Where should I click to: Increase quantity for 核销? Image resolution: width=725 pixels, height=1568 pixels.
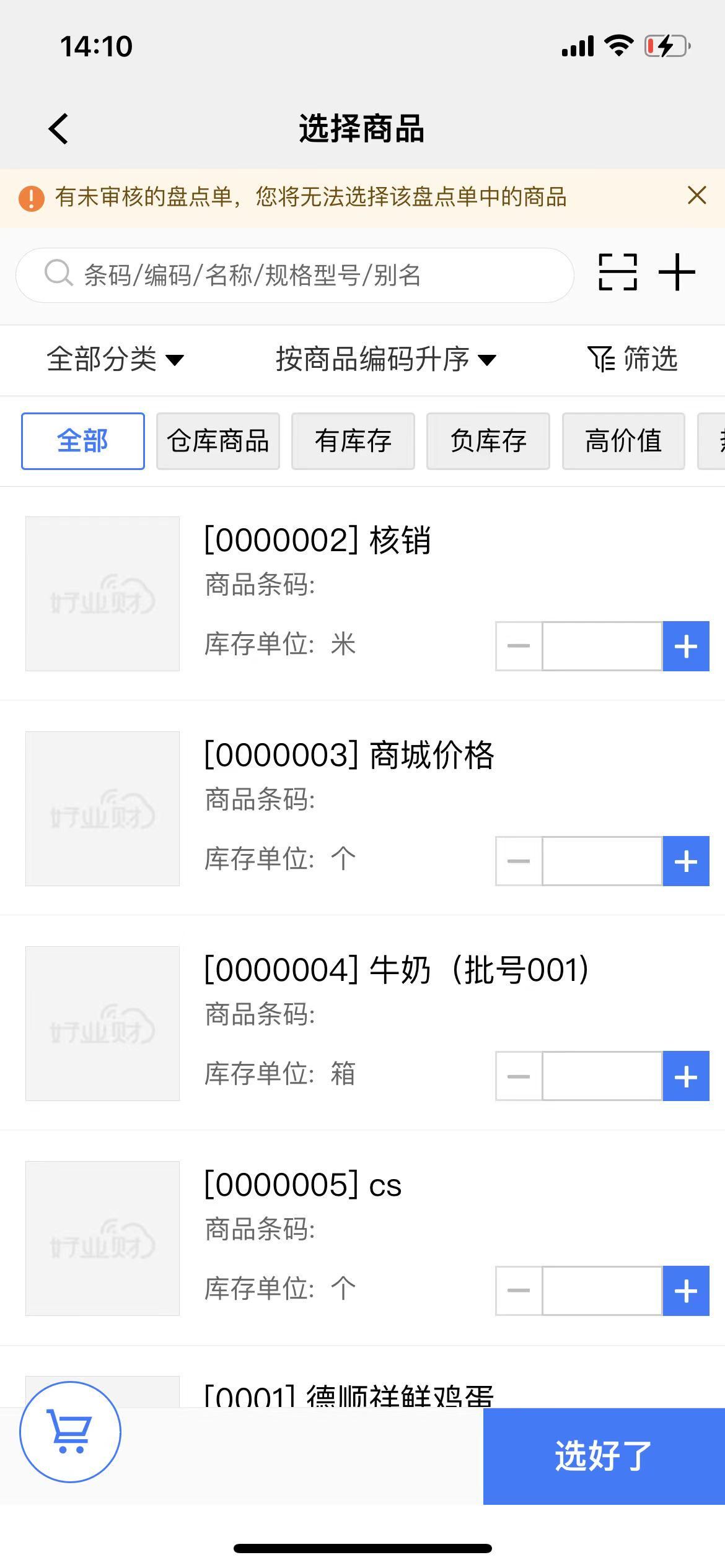686,646
